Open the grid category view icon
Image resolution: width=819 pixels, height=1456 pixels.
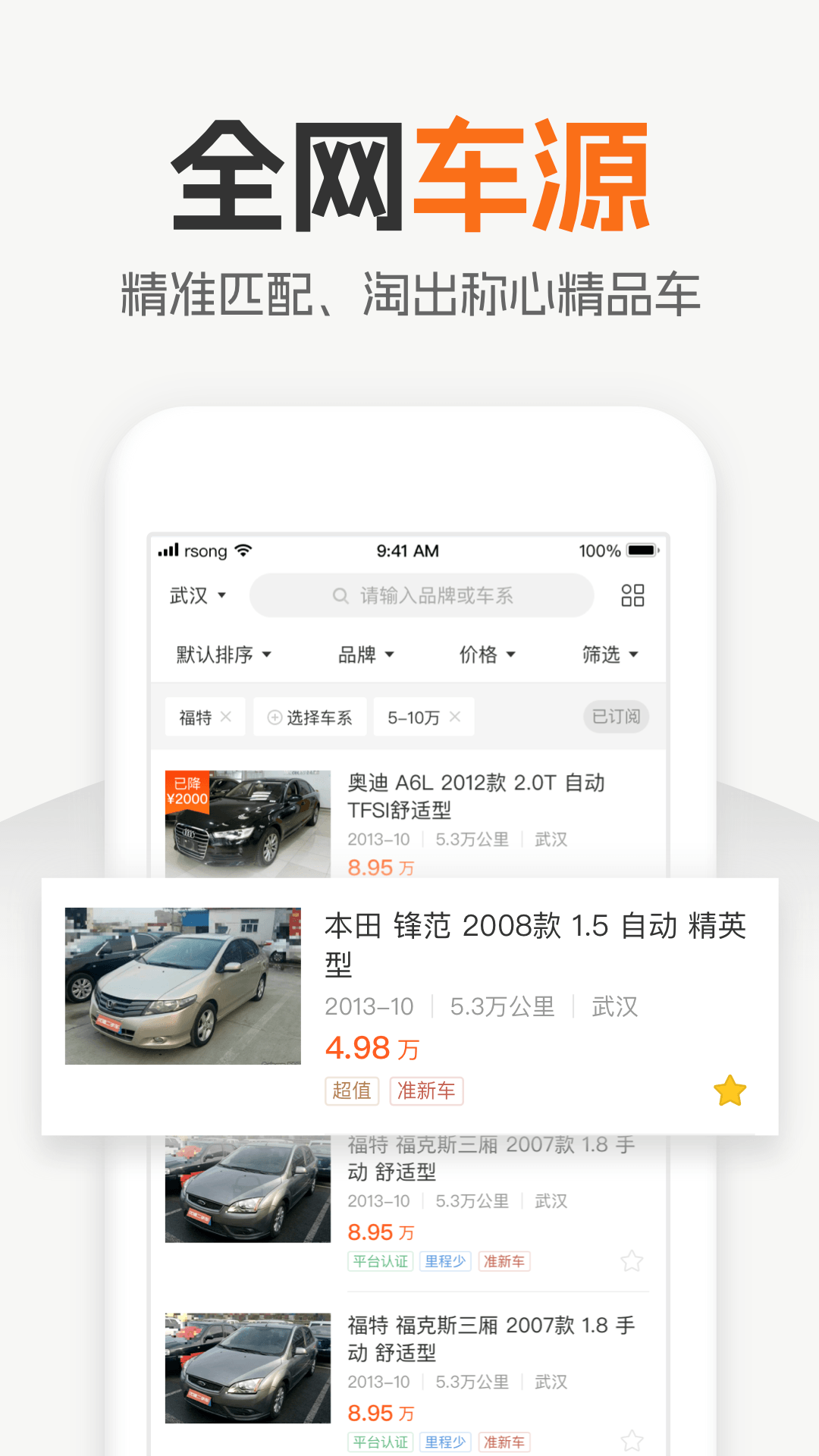pyautogui.click(x=633, y=596)
